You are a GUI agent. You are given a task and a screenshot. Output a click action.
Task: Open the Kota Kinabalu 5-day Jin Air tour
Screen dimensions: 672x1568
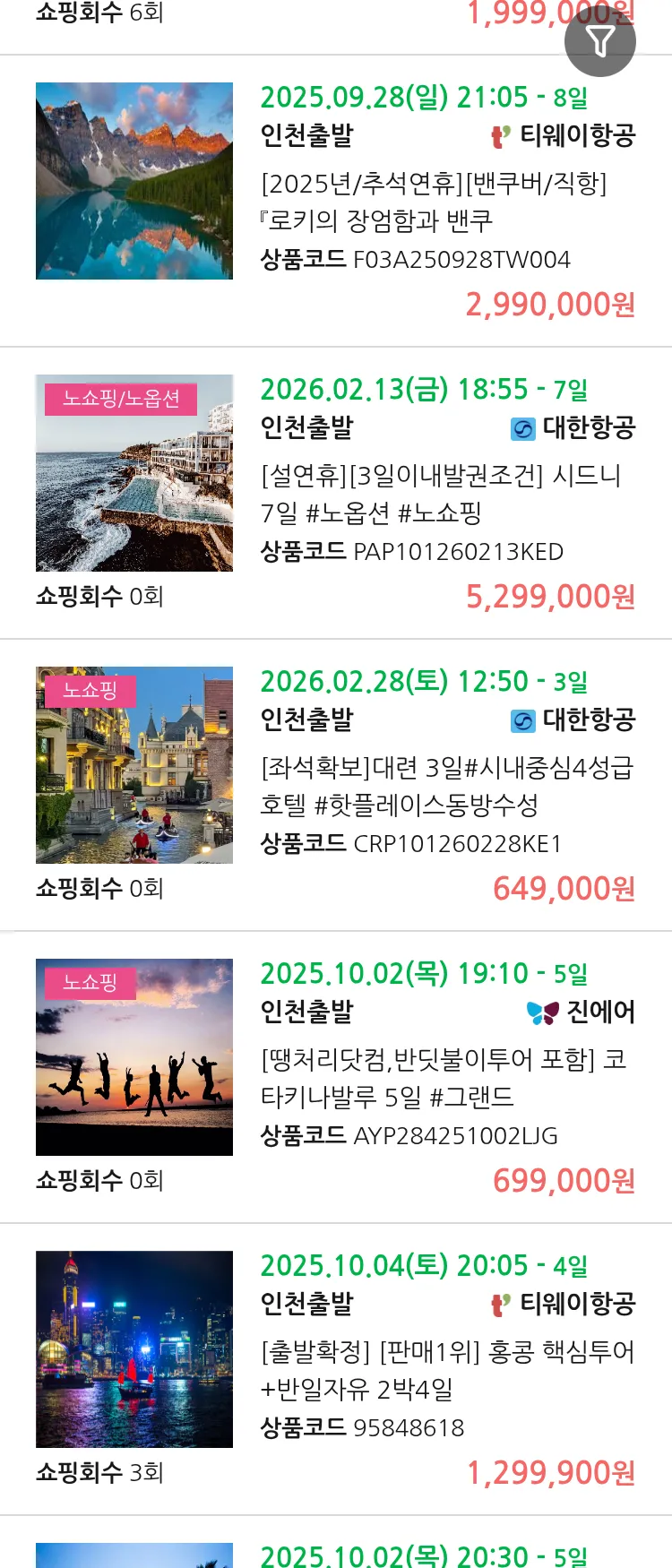click(x=443, y=1079)
